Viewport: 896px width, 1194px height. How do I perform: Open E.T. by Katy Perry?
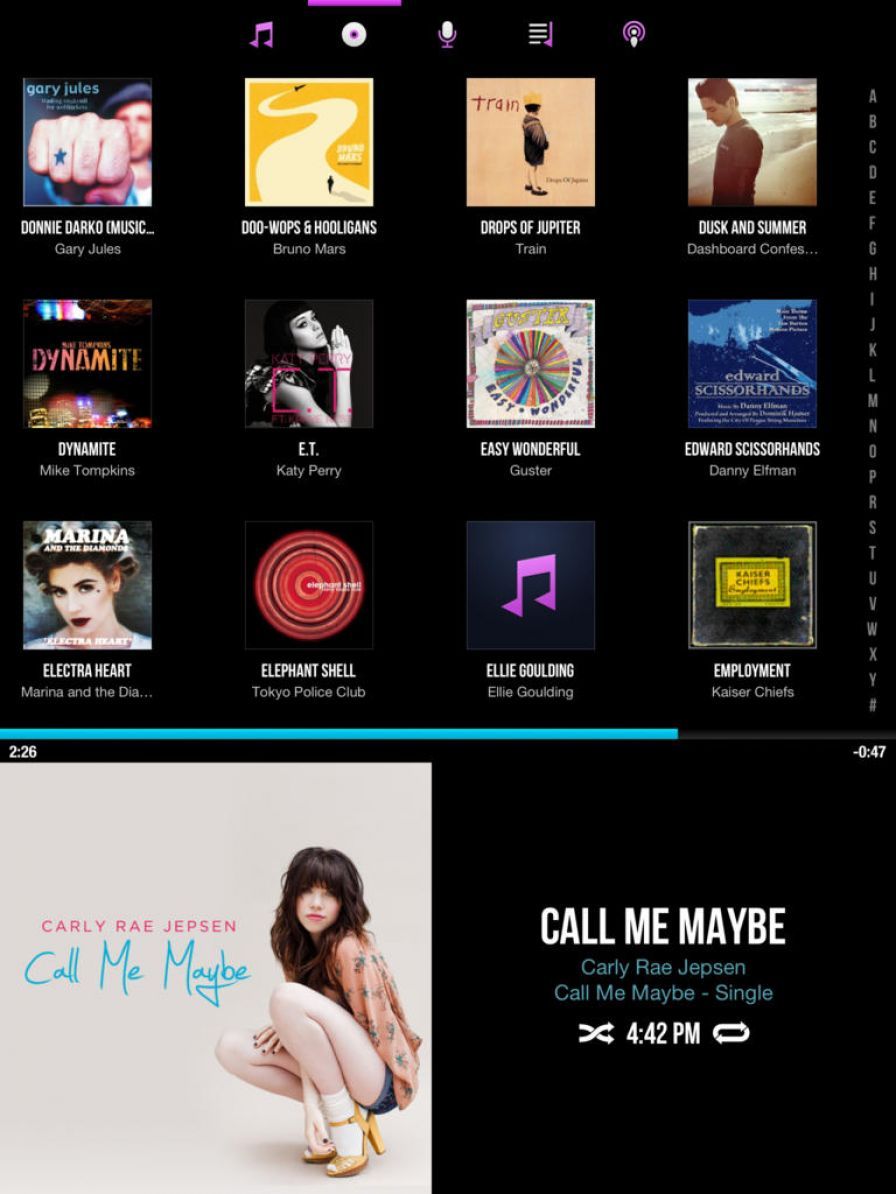(309, 364)
